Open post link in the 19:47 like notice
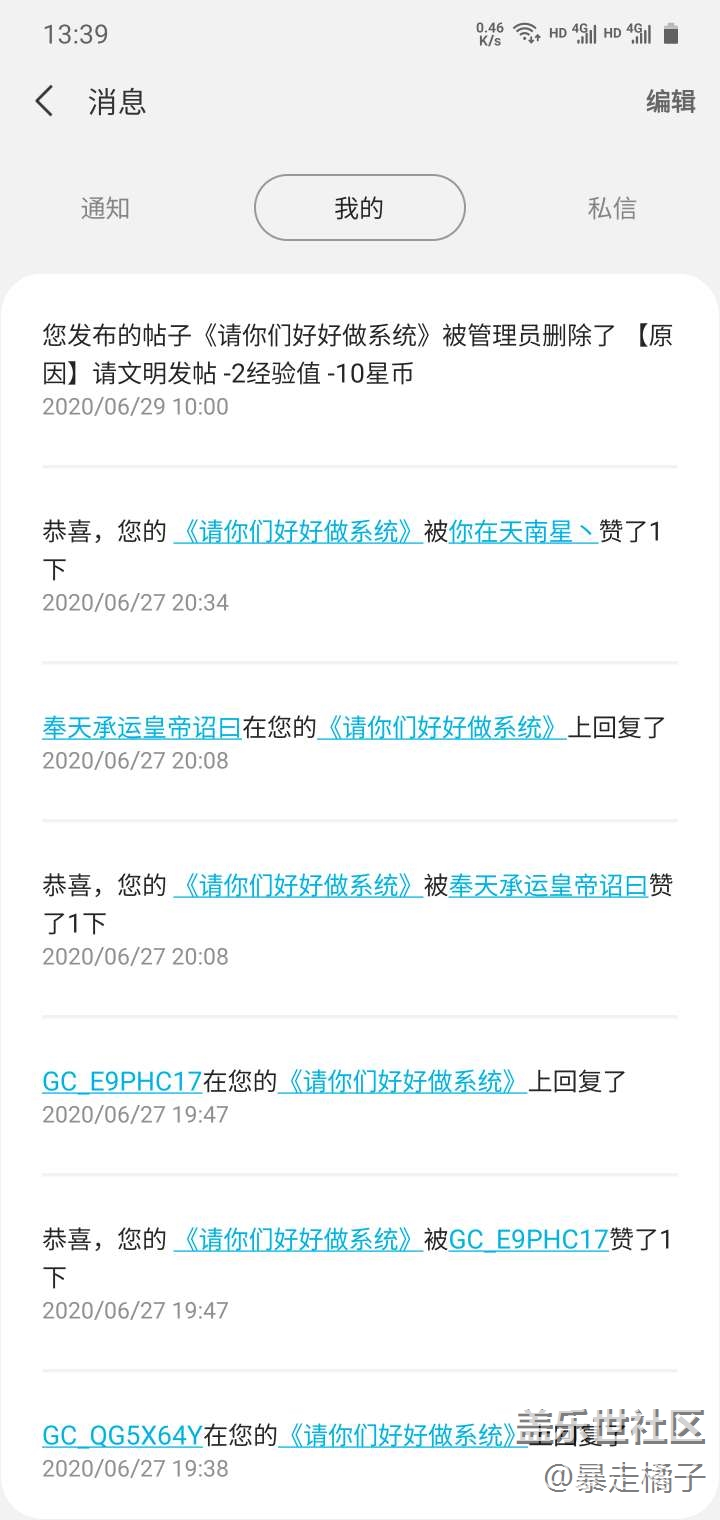This screenshot has height=1520, width=720. click(297, 1239)
